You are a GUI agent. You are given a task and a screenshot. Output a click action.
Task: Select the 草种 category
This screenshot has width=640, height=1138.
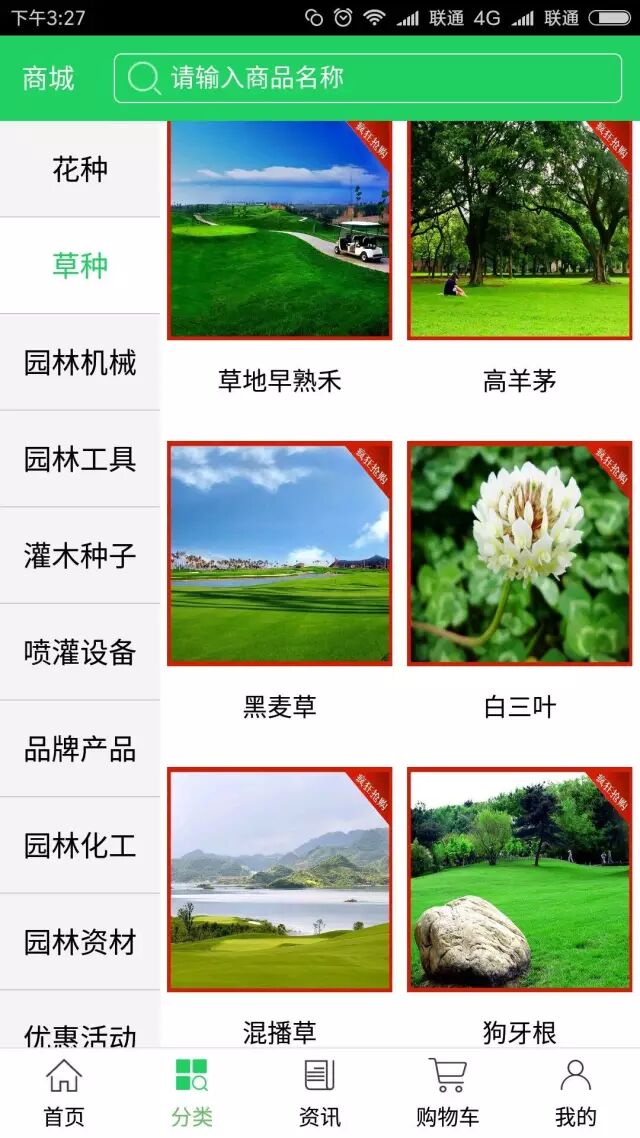(x=80, y=266)
